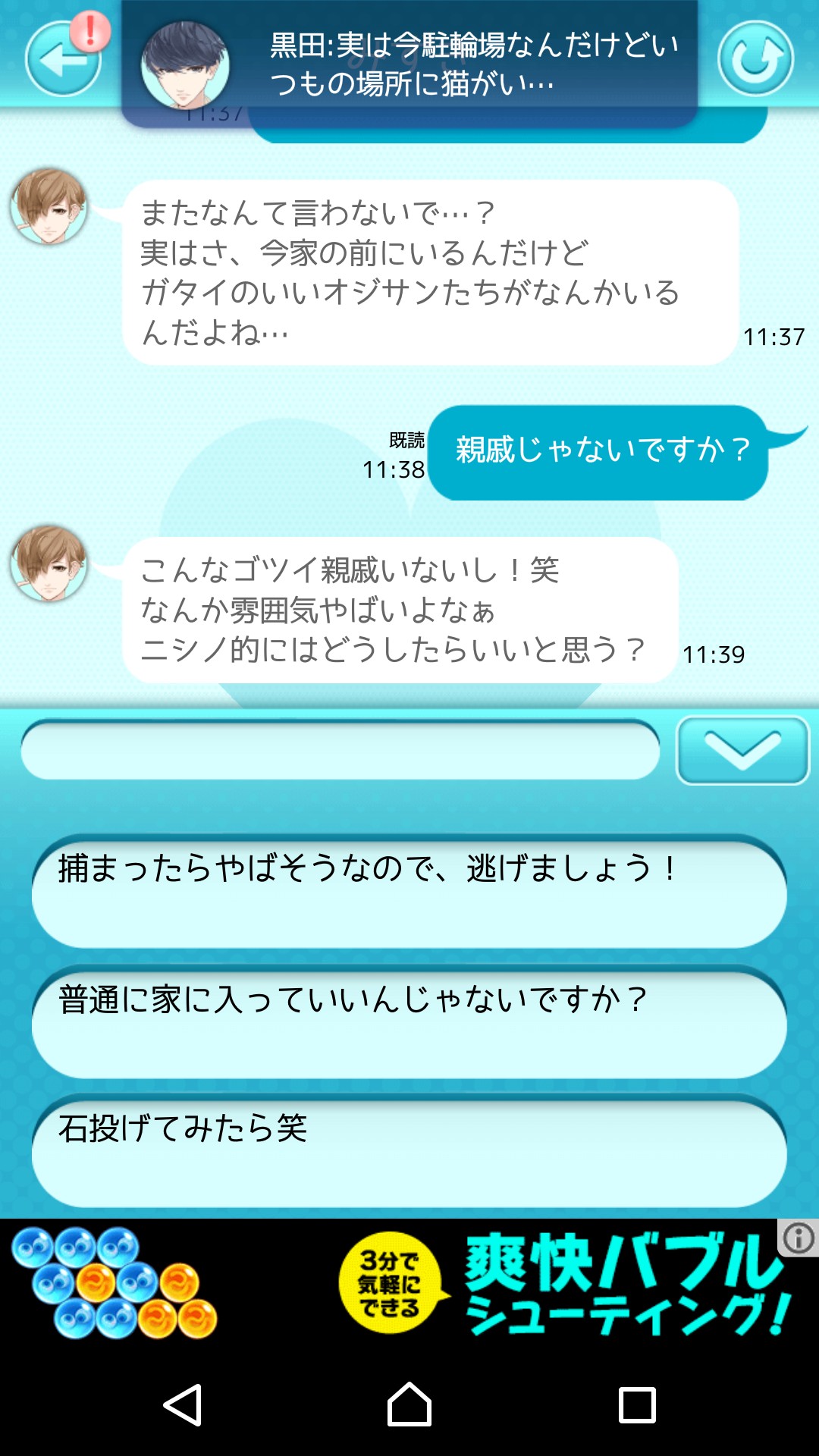The width and height of the screenshot is (819, 1456).
Task: Select the reply 石投げてみたら笑
Action: (409, 1153)
